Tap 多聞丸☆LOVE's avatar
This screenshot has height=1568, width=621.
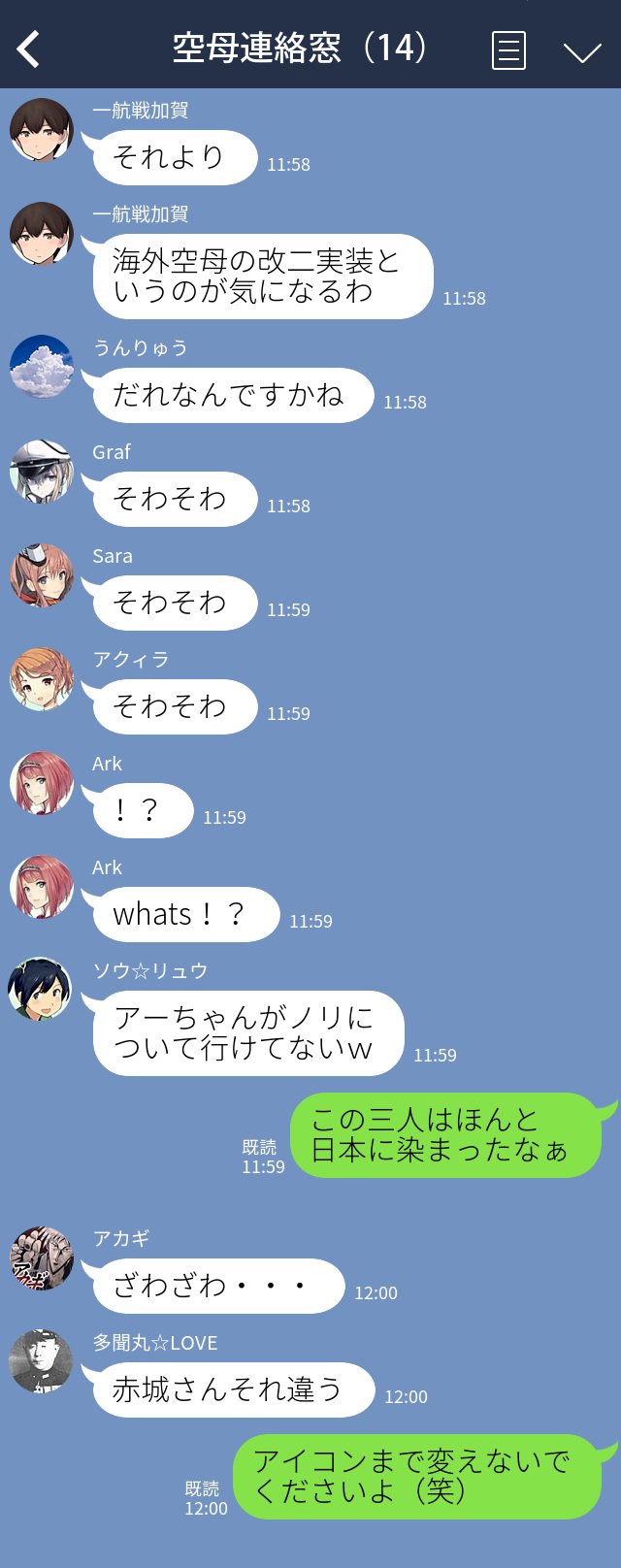[41, 1362]
